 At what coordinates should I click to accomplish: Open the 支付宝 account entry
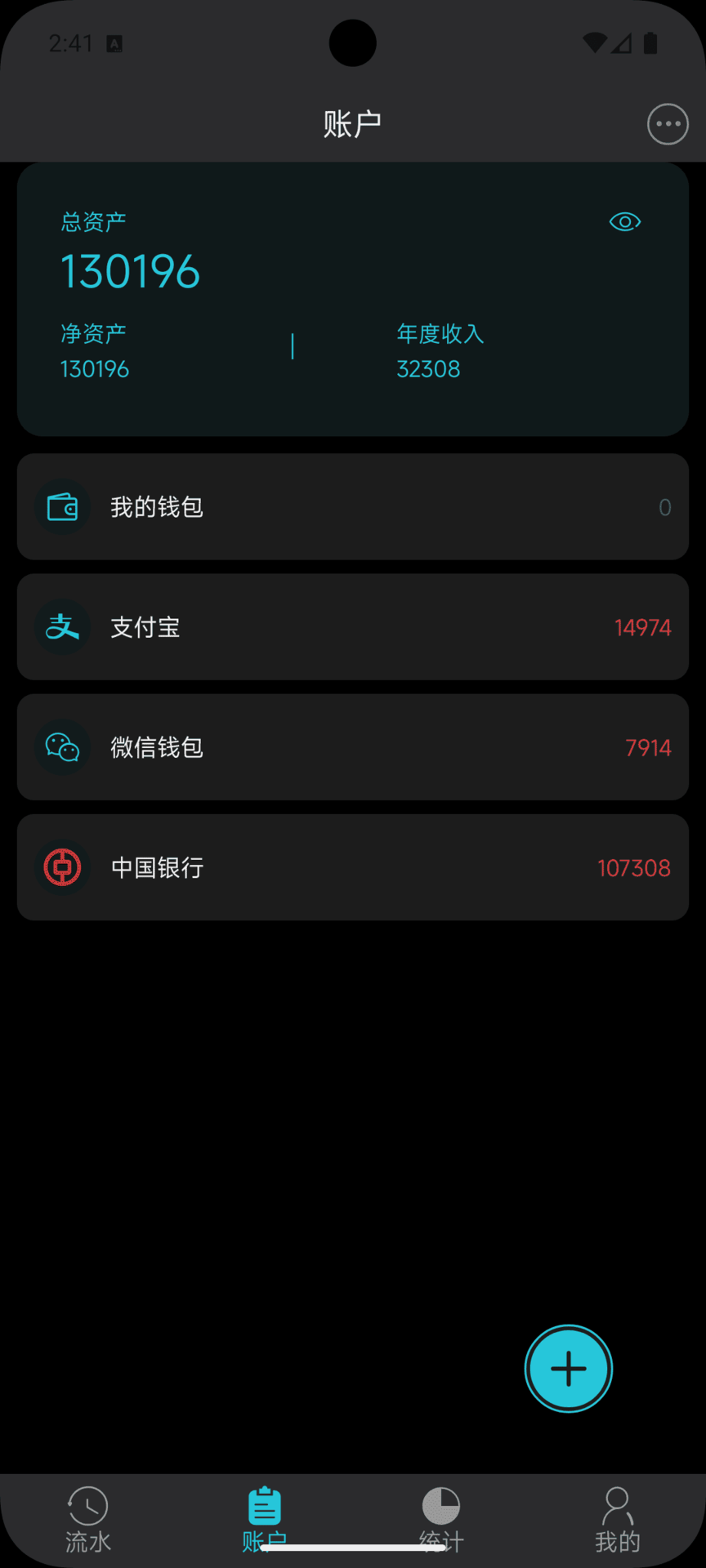(352, 627)
